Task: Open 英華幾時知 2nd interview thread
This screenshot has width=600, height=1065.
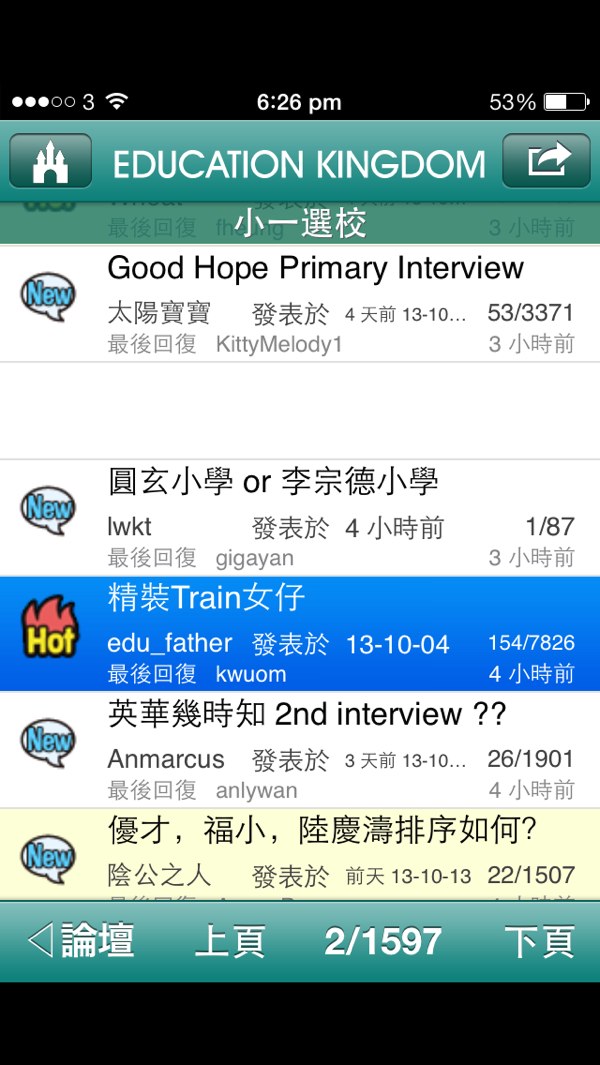Action: click(307, 715)
